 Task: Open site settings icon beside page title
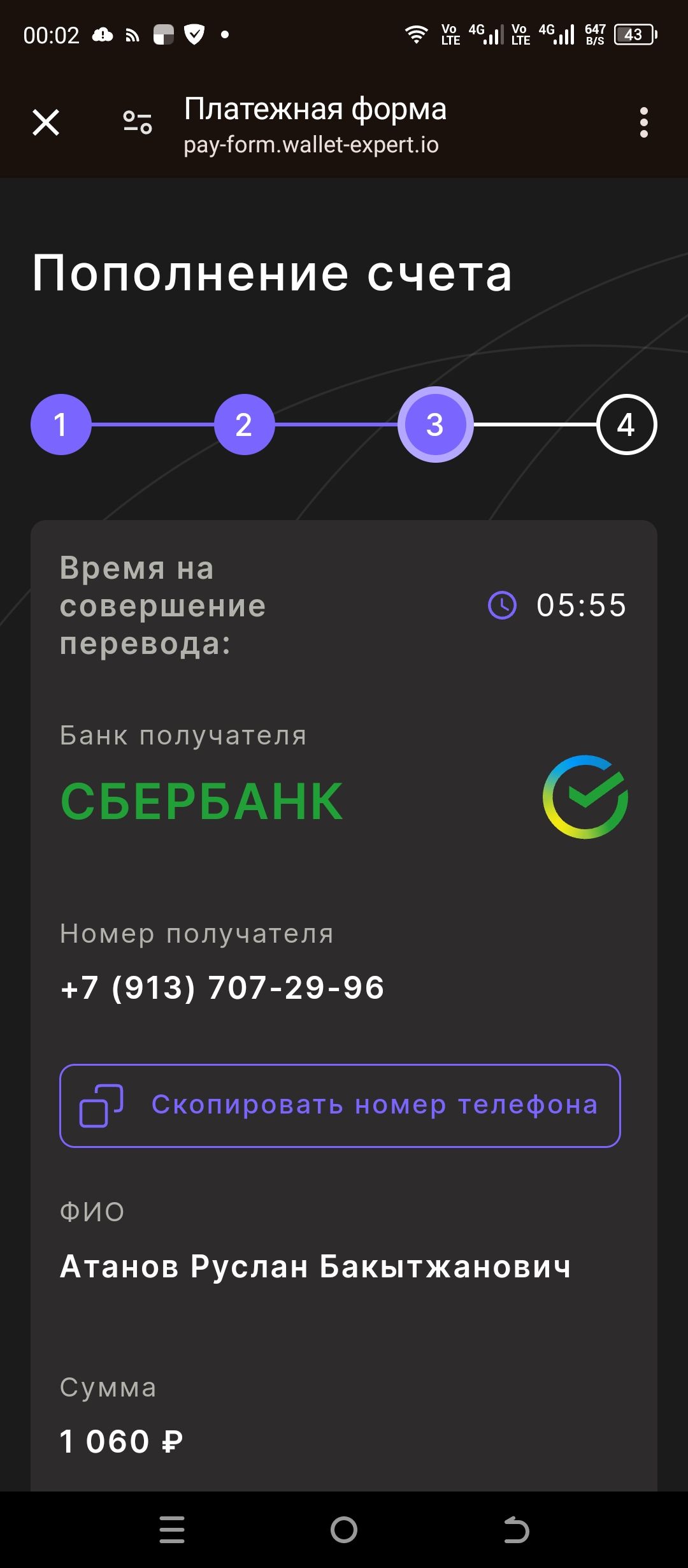(138, 122)
